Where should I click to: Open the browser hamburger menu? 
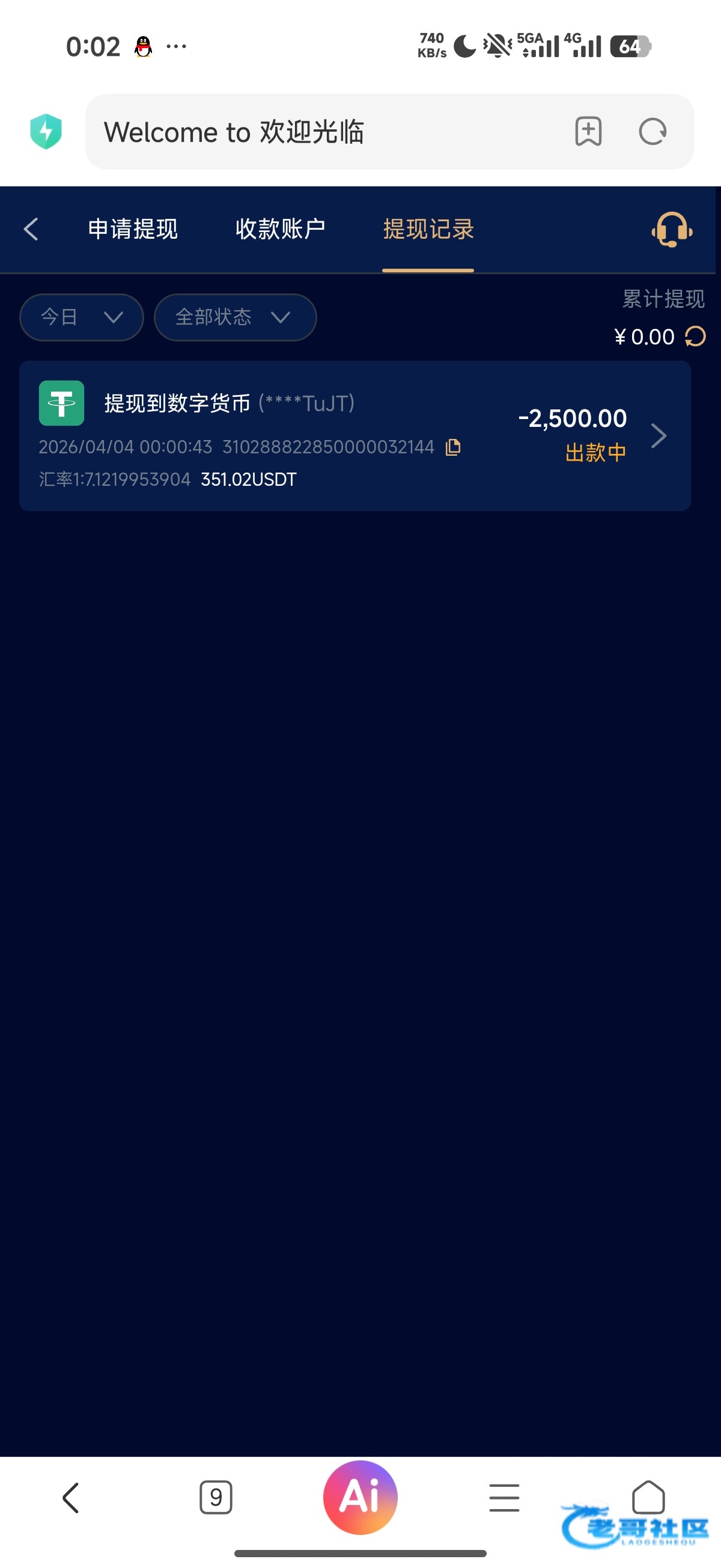point(504,1498)
